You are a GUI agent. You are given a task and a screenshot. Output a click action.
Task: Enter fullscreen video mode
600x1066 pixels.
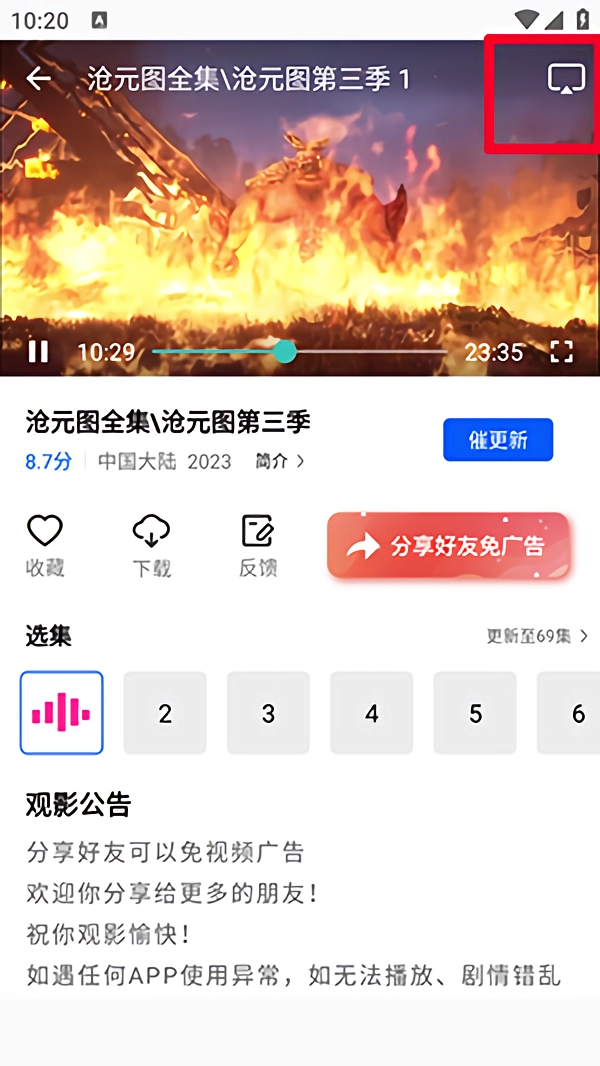click(x=562, y=351)
